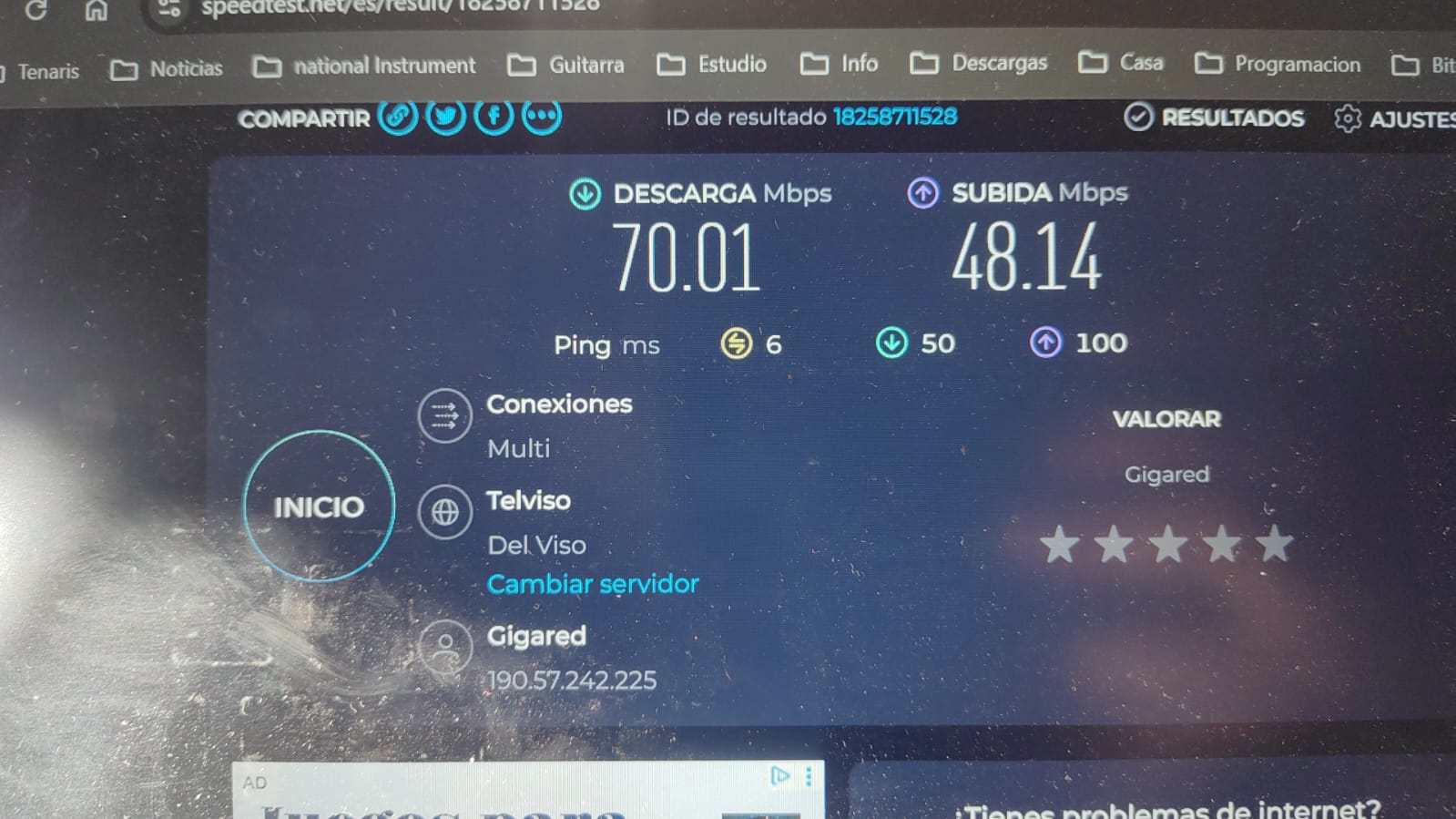Screen dimensions: 1456x819
Task: Focus the speedtest.net address bar
Action: [x=401, y=7]
